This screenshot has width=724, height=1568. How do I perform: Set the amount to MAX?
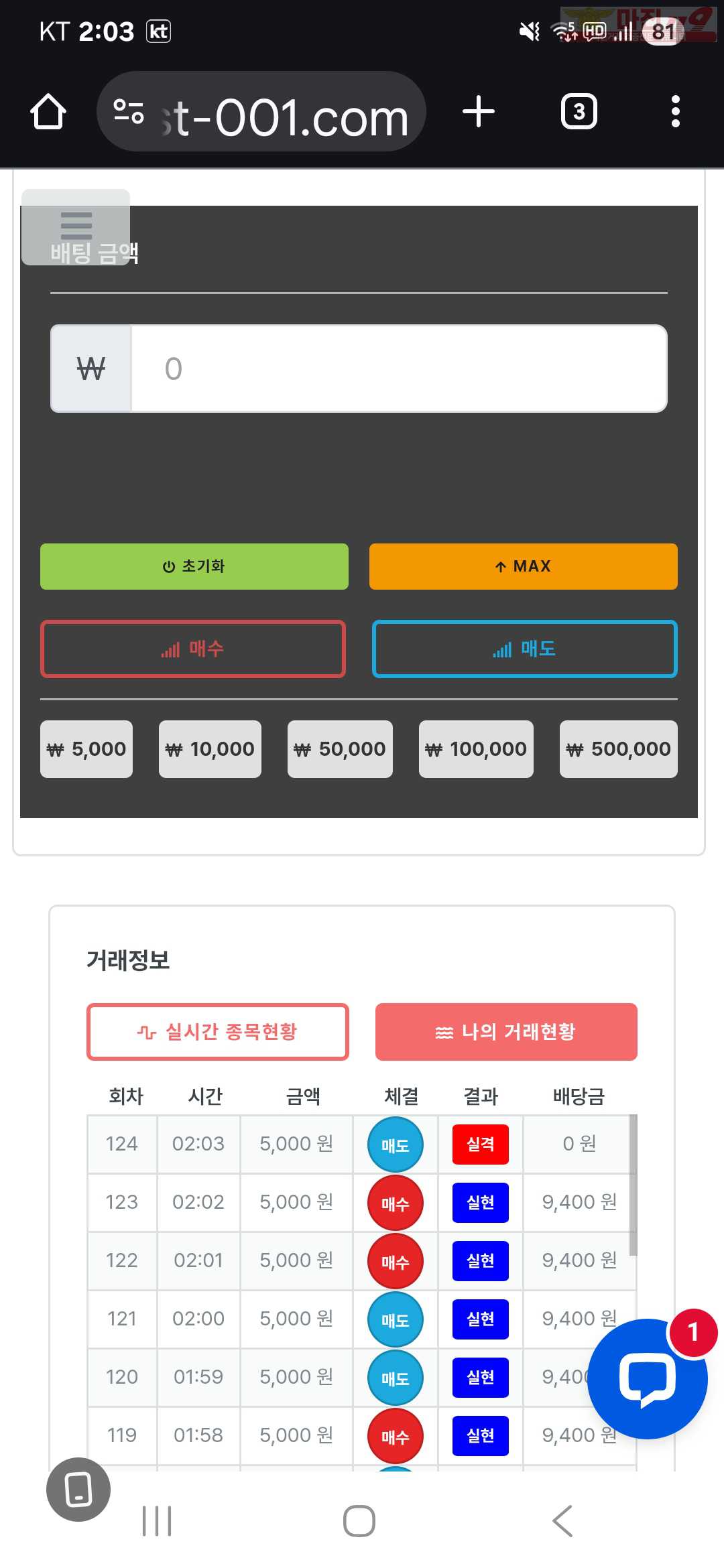523,566
